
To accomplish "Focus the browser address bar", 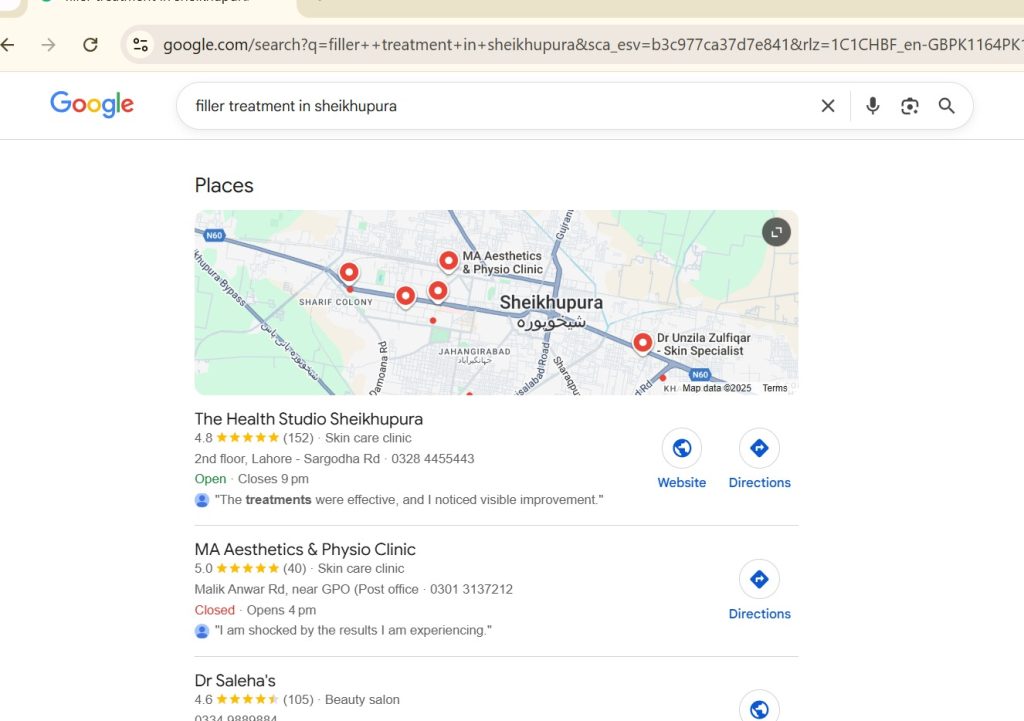I will [x=580, y=45].
